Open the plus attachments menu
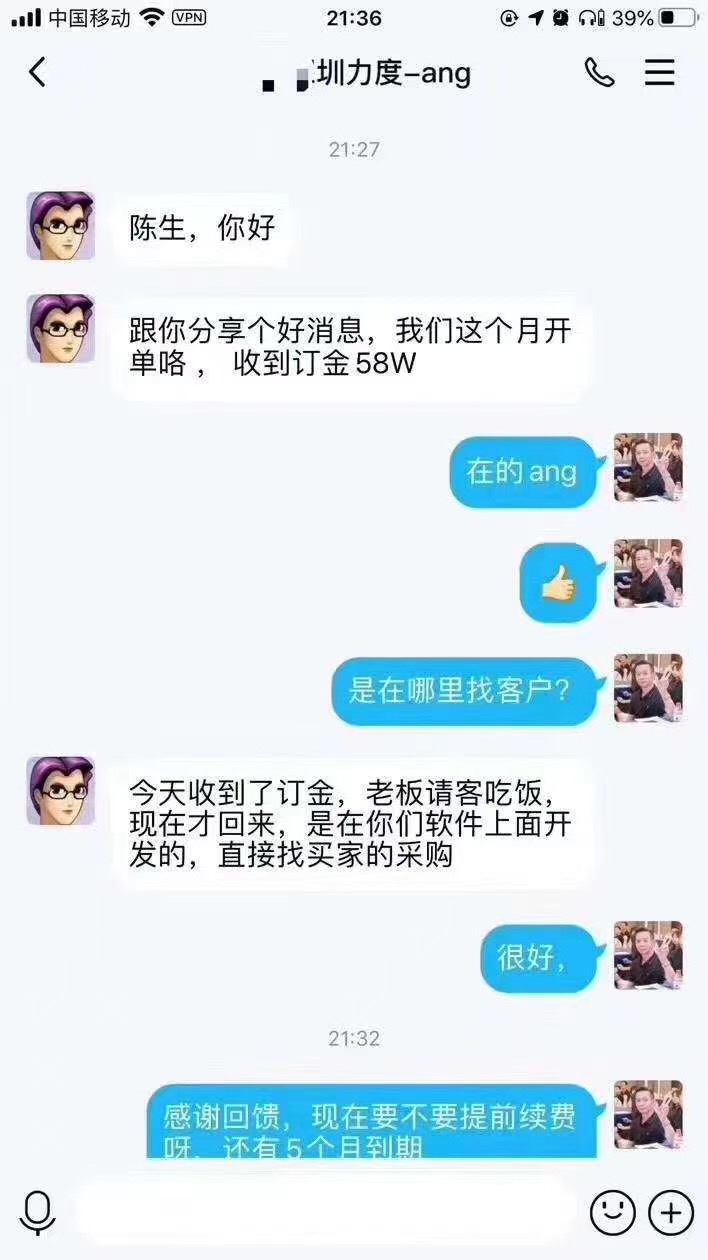Image resolution: width=708 pixels, height=1260 pixels. point(671,1213)
